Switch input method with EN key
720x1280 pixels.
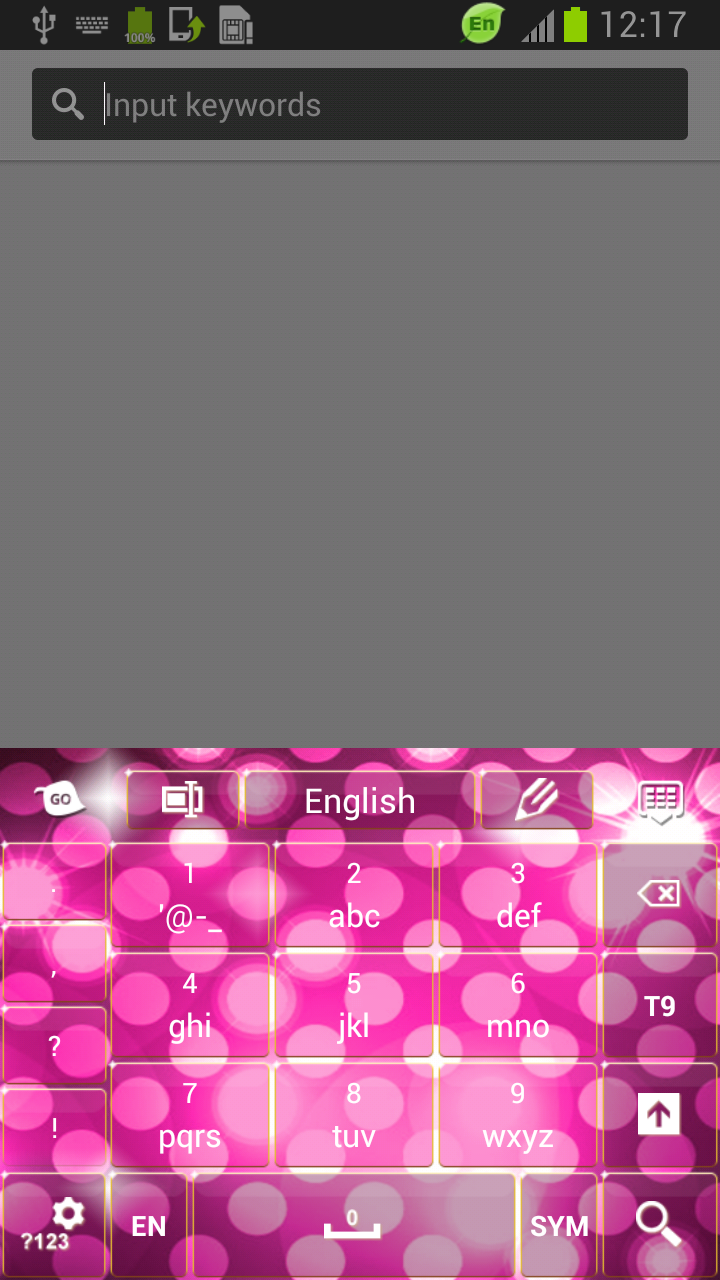pyautogui.click(x=148, y=1225)
